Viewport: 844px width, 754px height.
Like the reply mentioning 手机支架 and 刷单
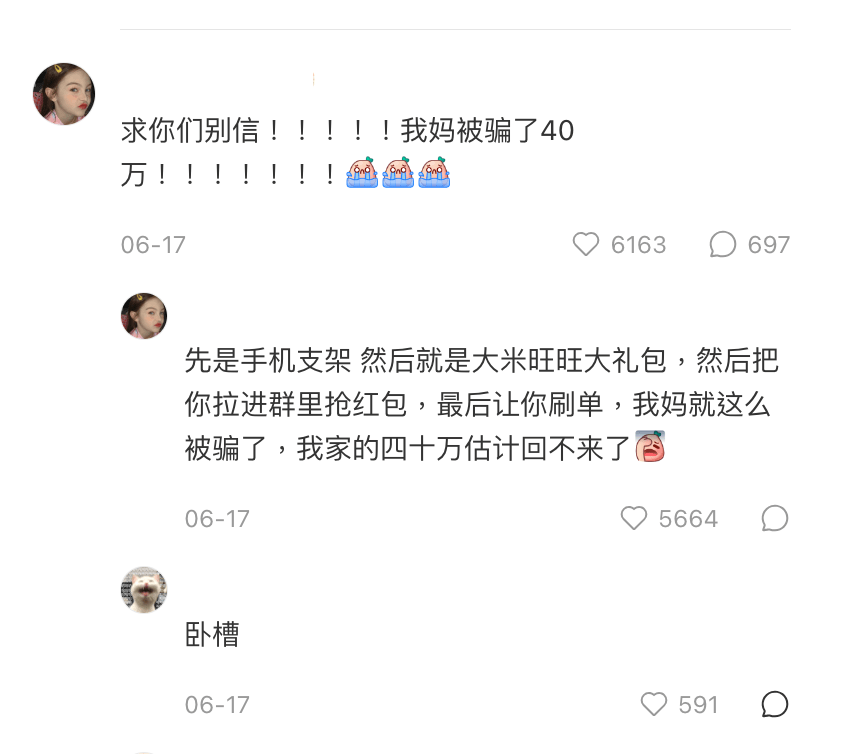click(634, 518)
